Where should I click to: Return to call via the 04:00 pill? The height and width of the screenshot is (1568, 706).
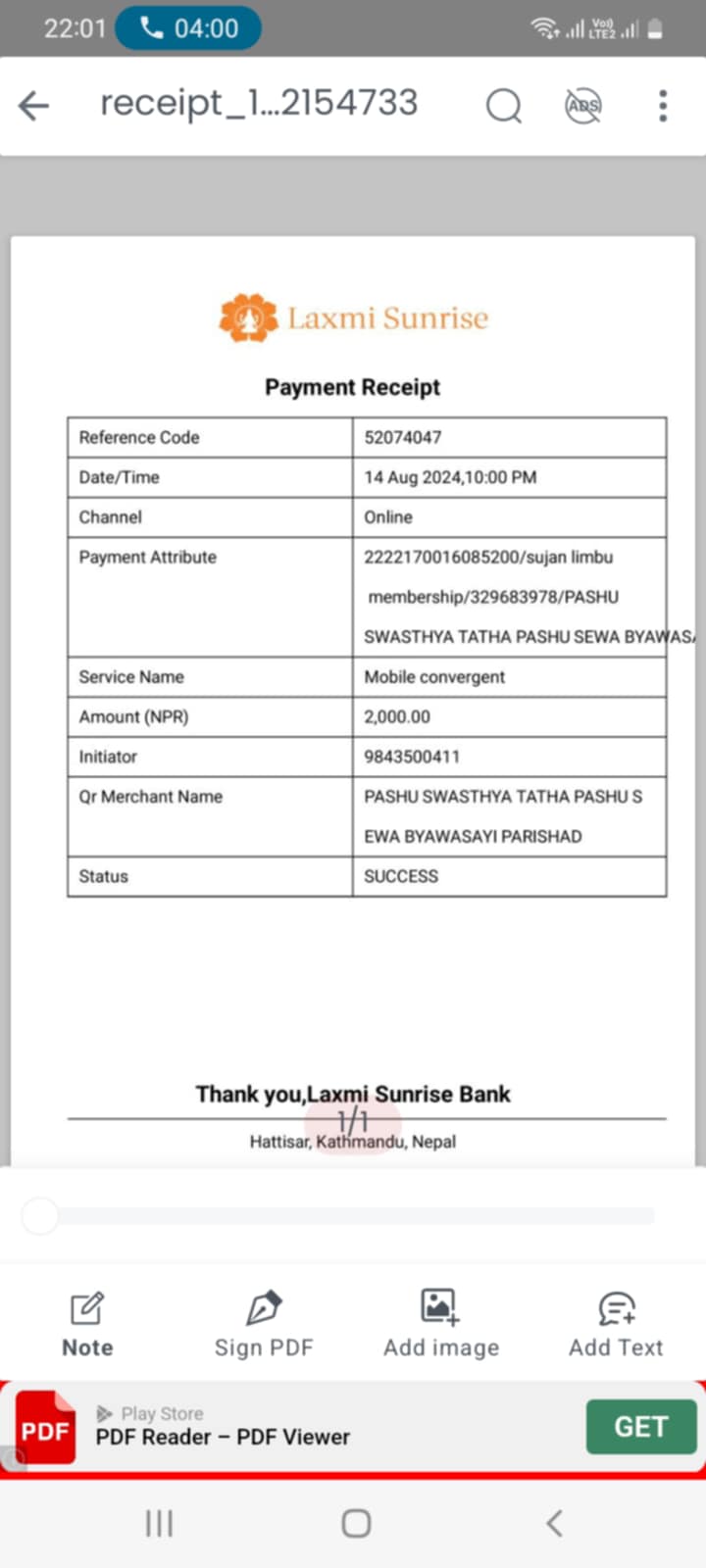point(188,27)
